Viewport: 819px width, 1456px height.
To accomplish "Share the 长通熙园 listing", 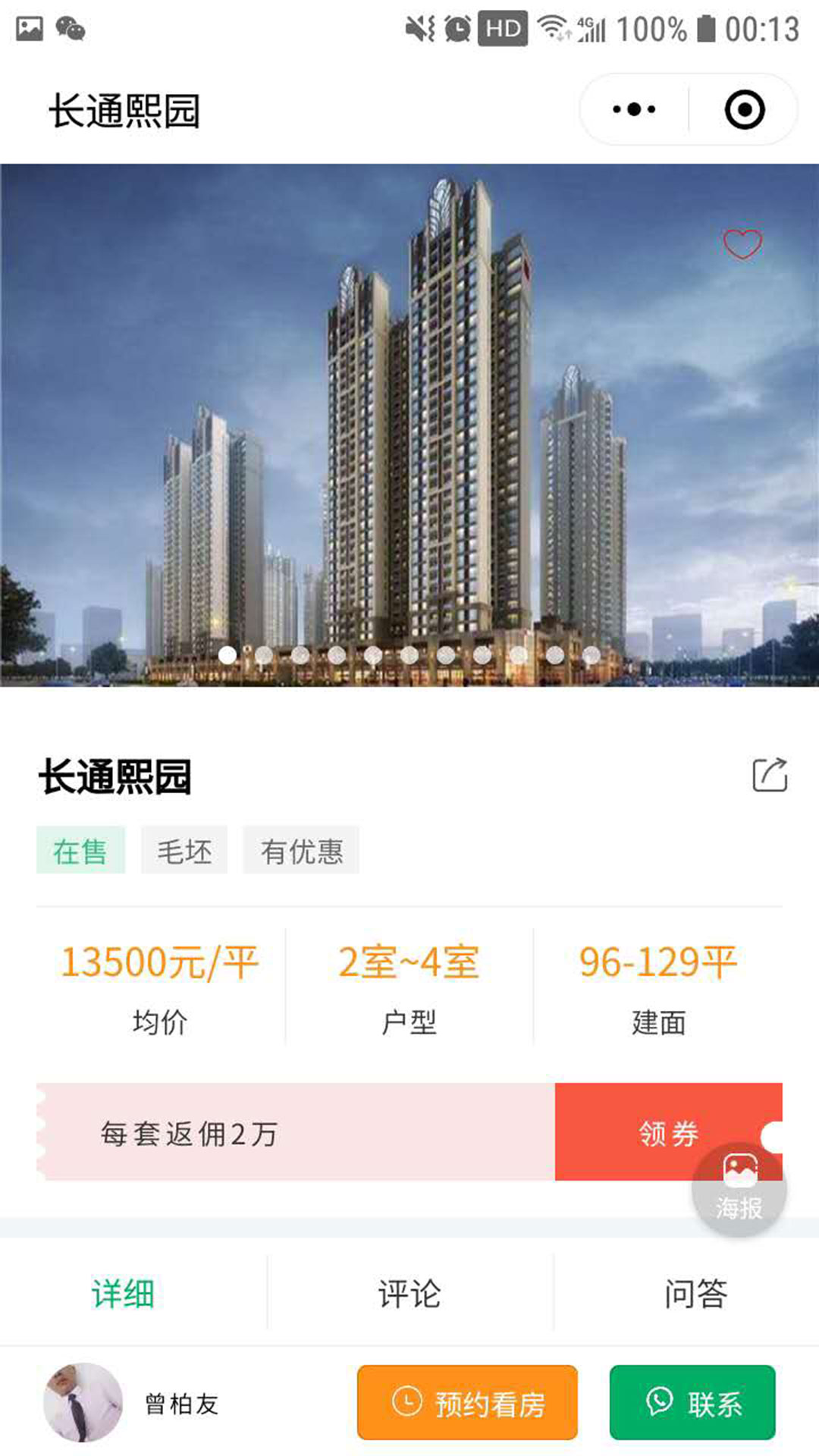I will pos(769,775).
